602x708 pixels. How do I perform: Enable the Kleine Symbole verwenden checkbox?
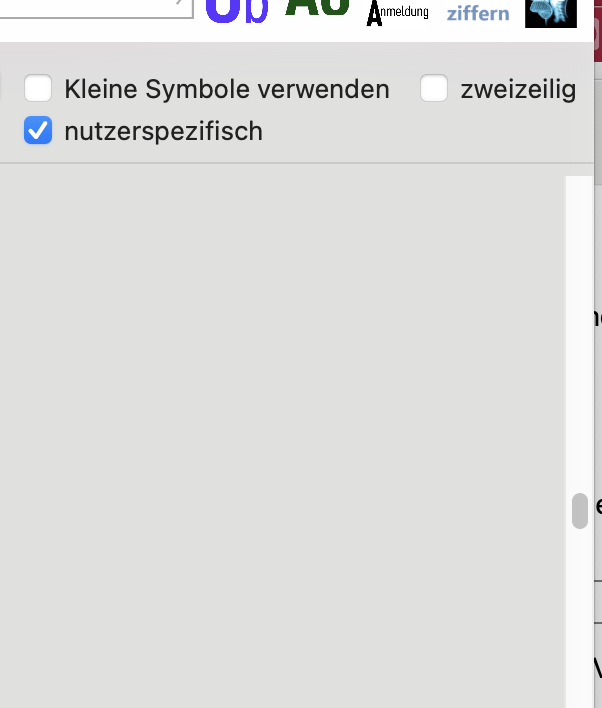(38, 88)
